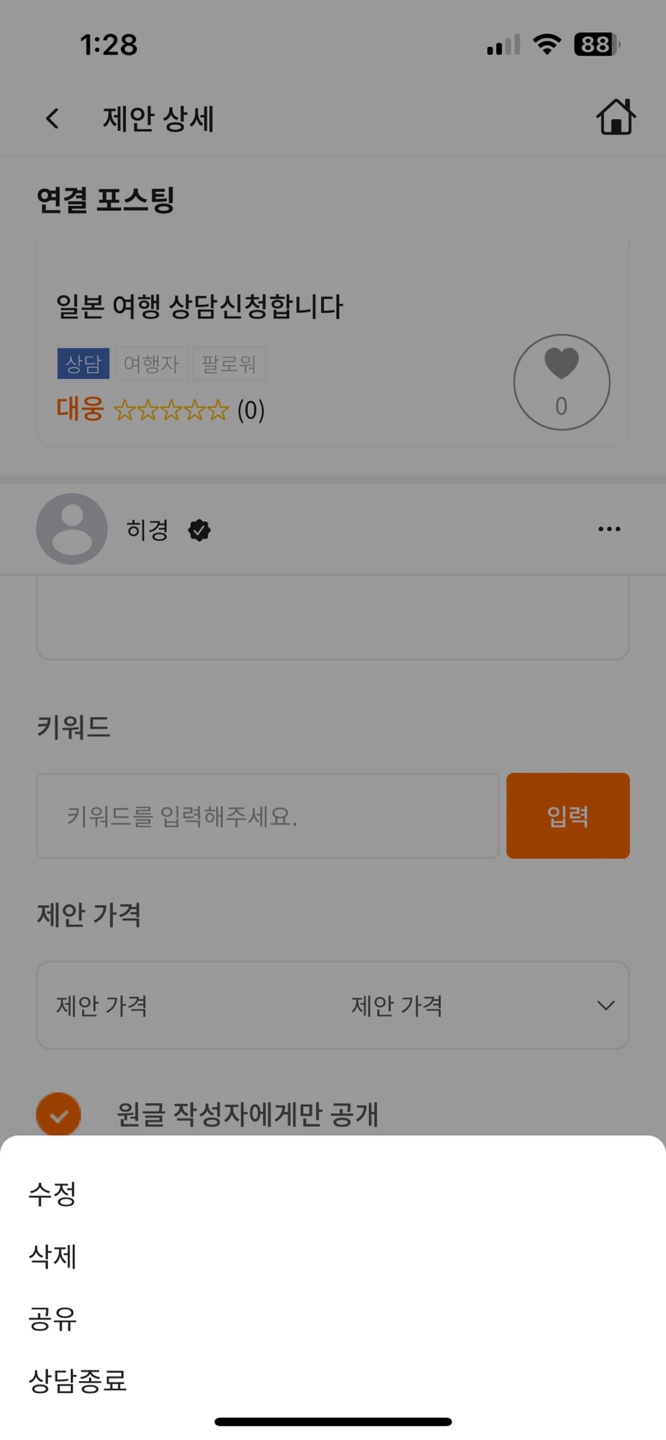
Task: Toggle 원글 작성자에게만 공개 checkbox
Action: click(59, 1114)
